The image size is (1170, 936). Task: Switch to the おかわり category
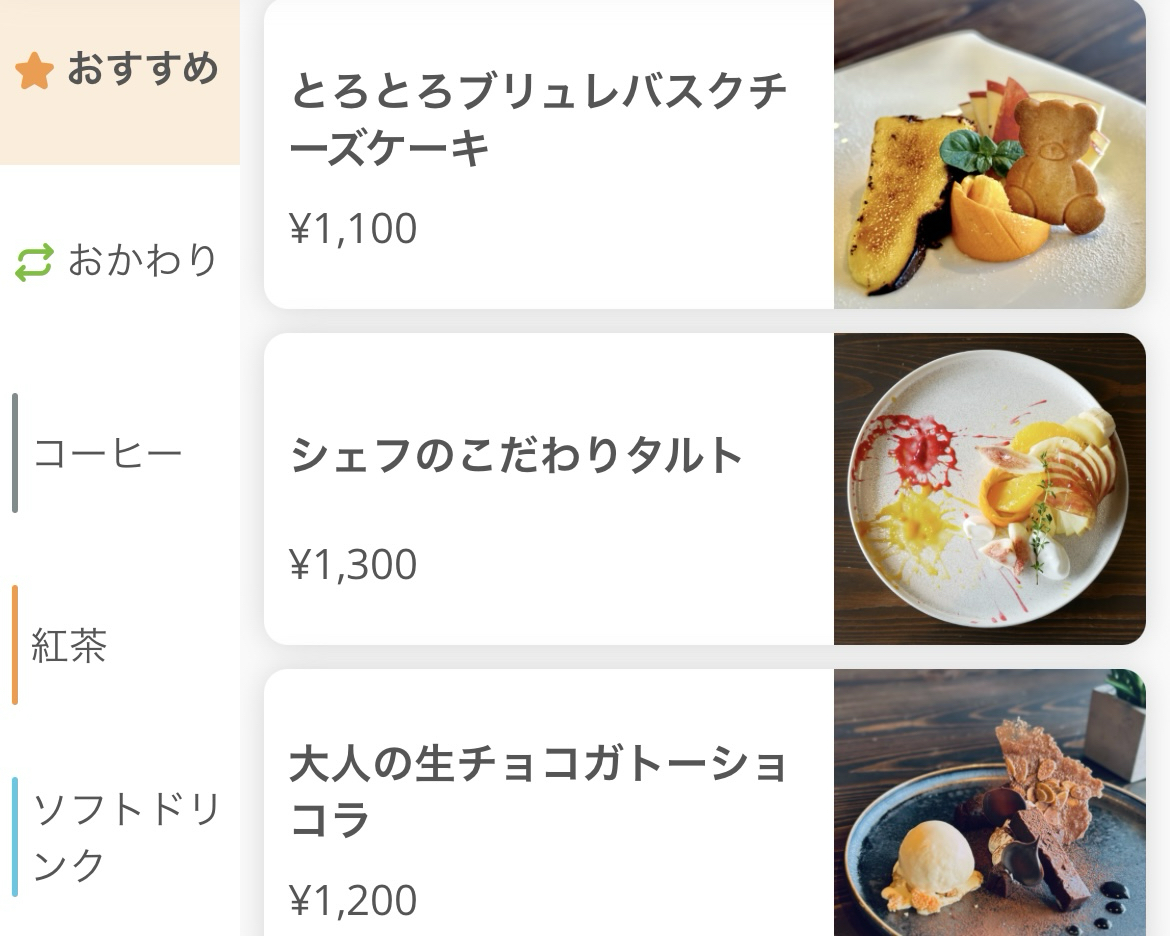[120, 262]
